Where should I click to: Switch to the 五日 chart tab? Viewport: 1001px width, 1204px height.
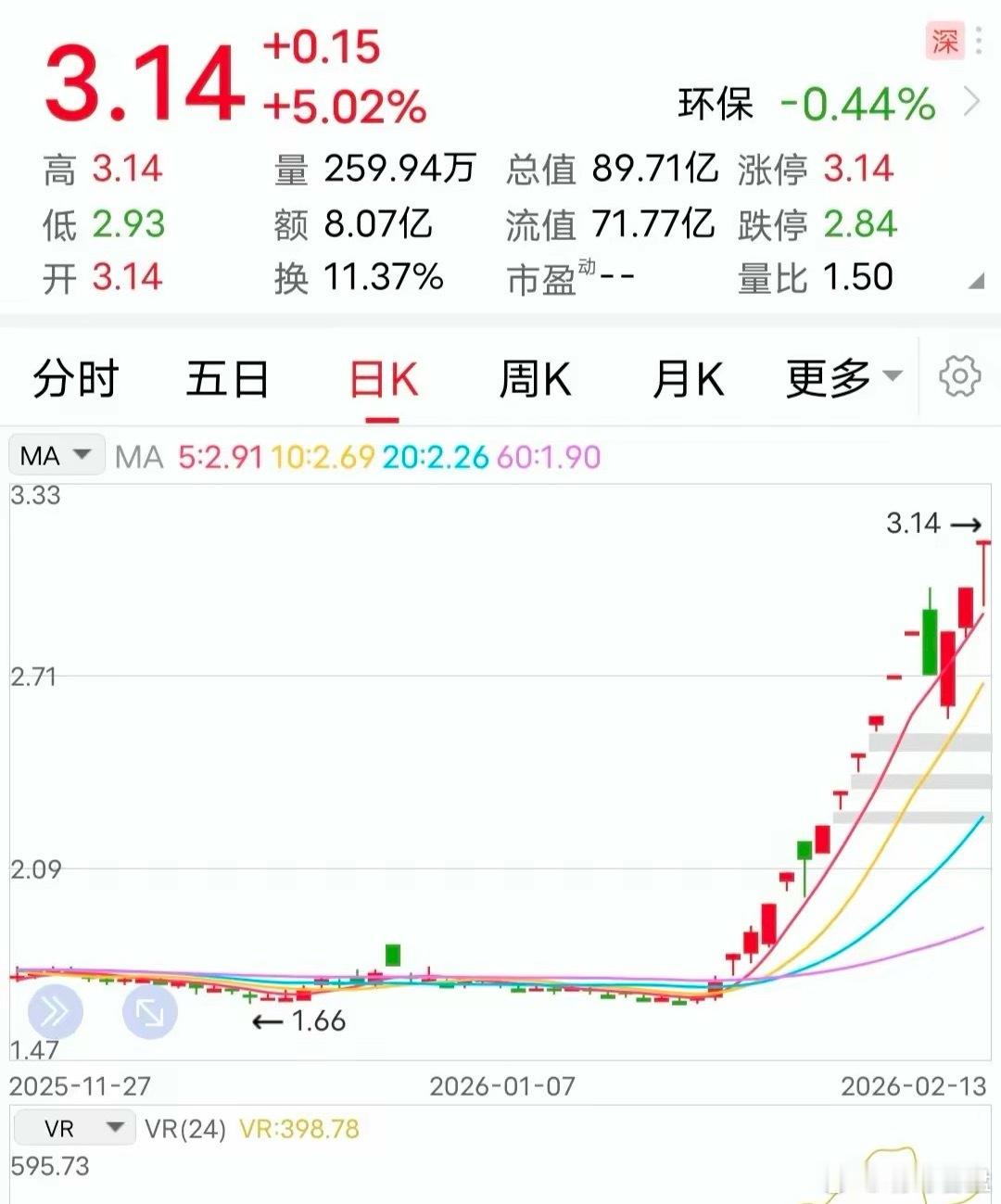228,379
